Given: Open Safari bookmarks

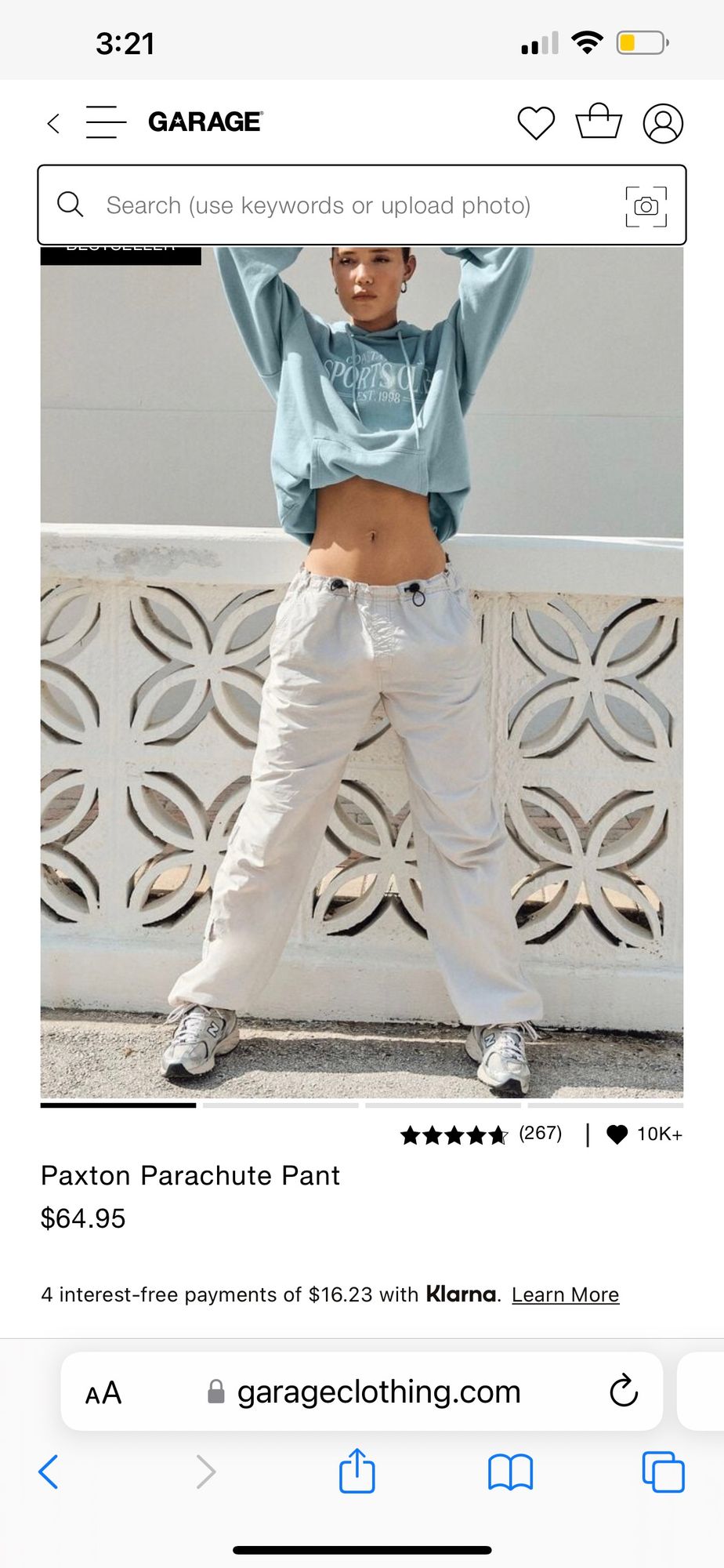Looking at the screenshot, I should click(x=510, y=1472).
